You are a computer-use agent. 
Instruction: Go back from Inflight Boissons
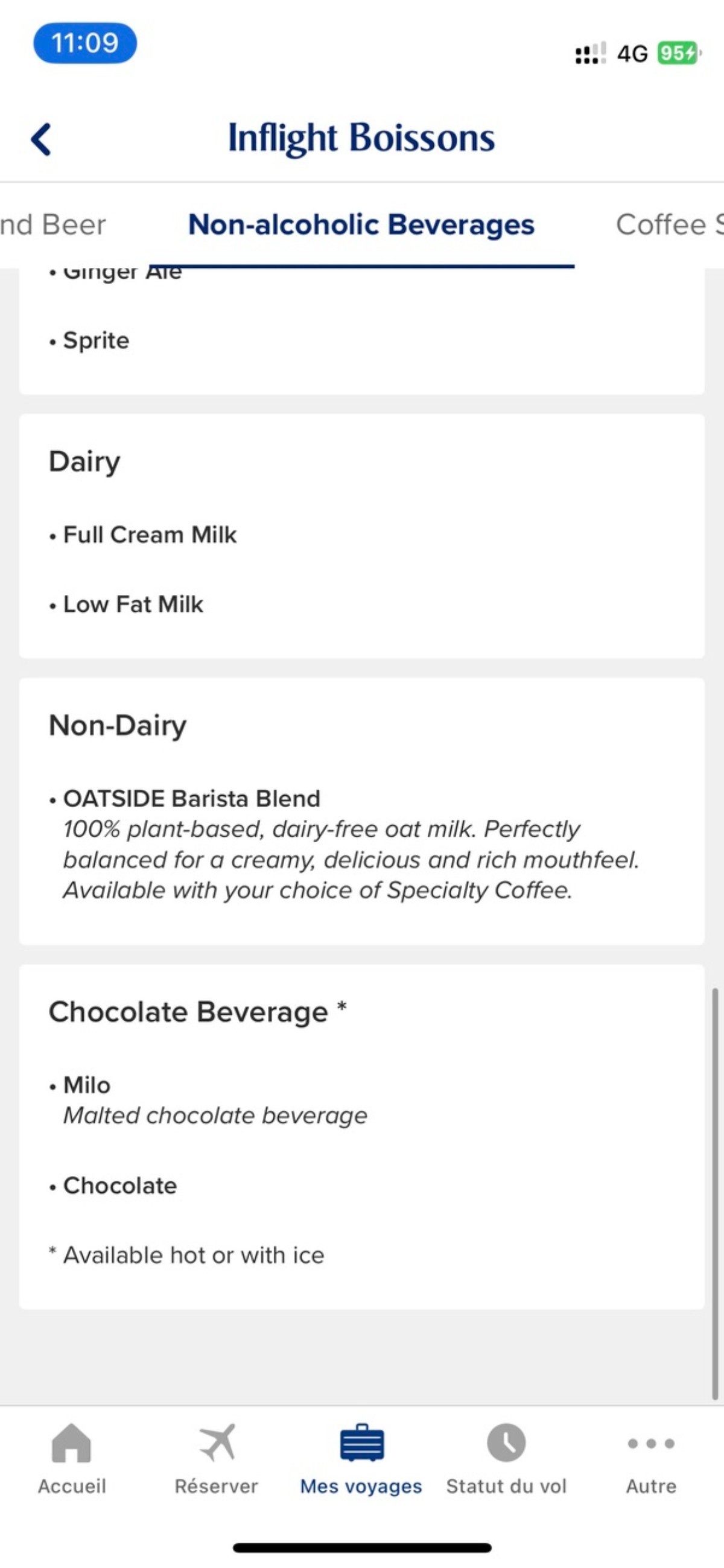click(42, 139)
